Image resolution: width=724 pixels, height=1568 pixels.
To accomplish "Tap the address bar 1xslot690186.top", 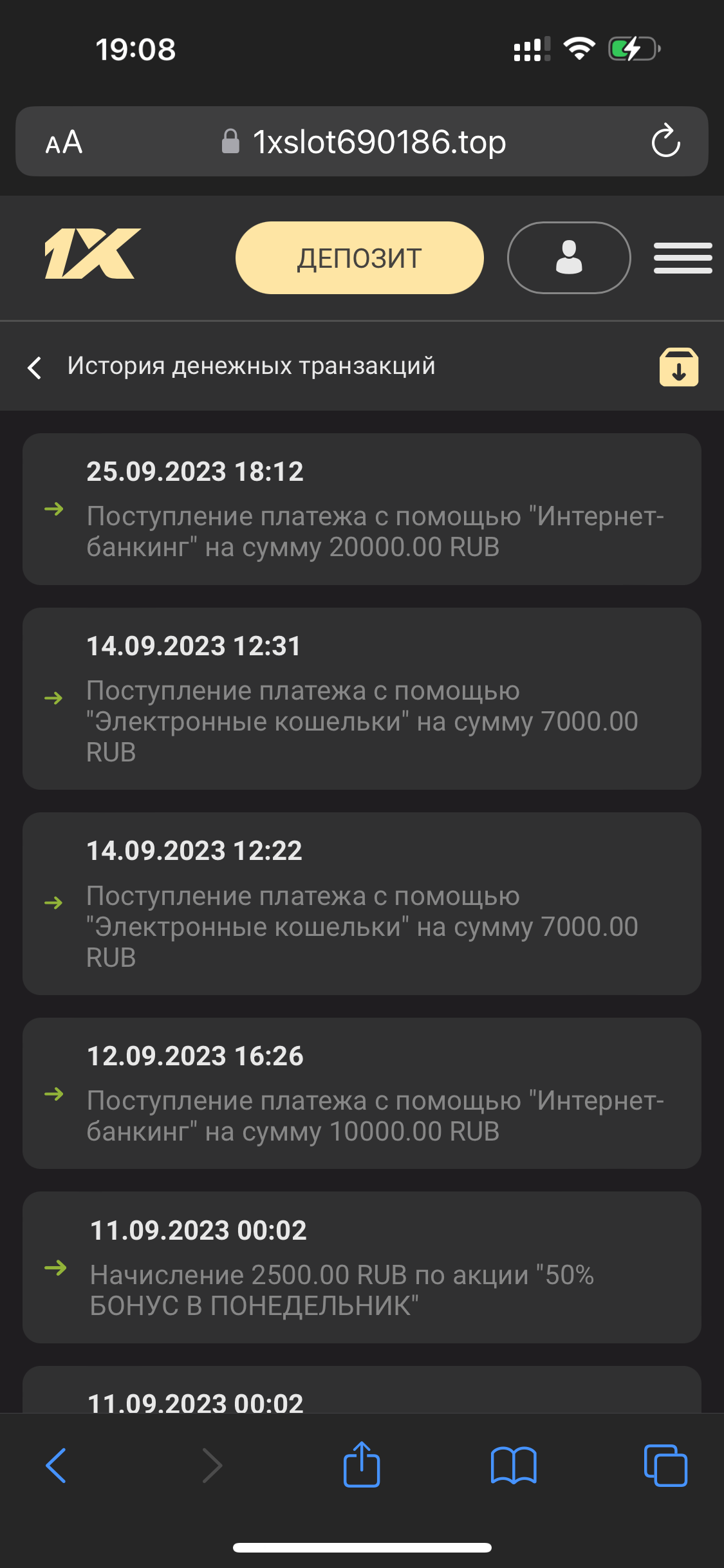I will [x=378, y=142].
